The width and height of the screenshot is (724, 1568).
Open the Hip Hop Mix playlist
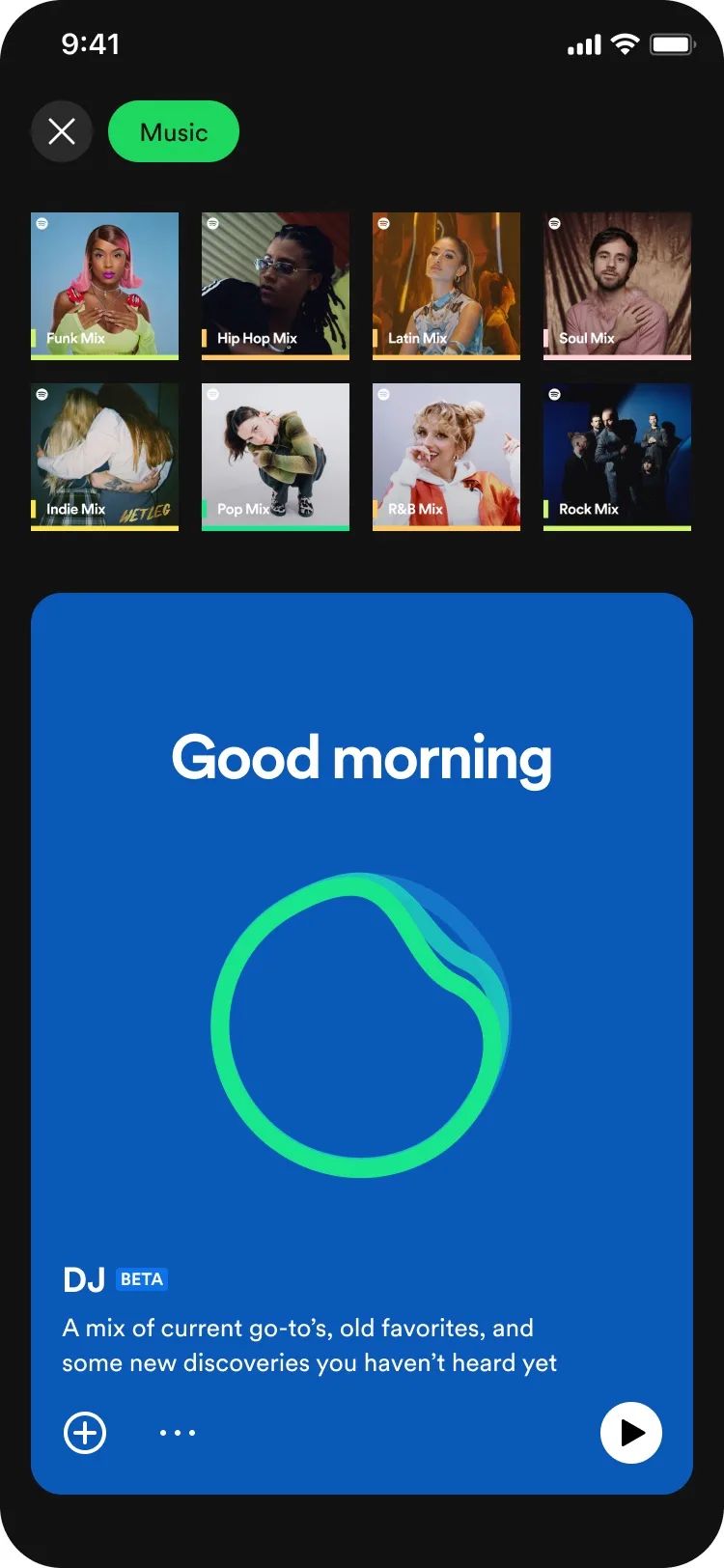click(x=275, y=286)
